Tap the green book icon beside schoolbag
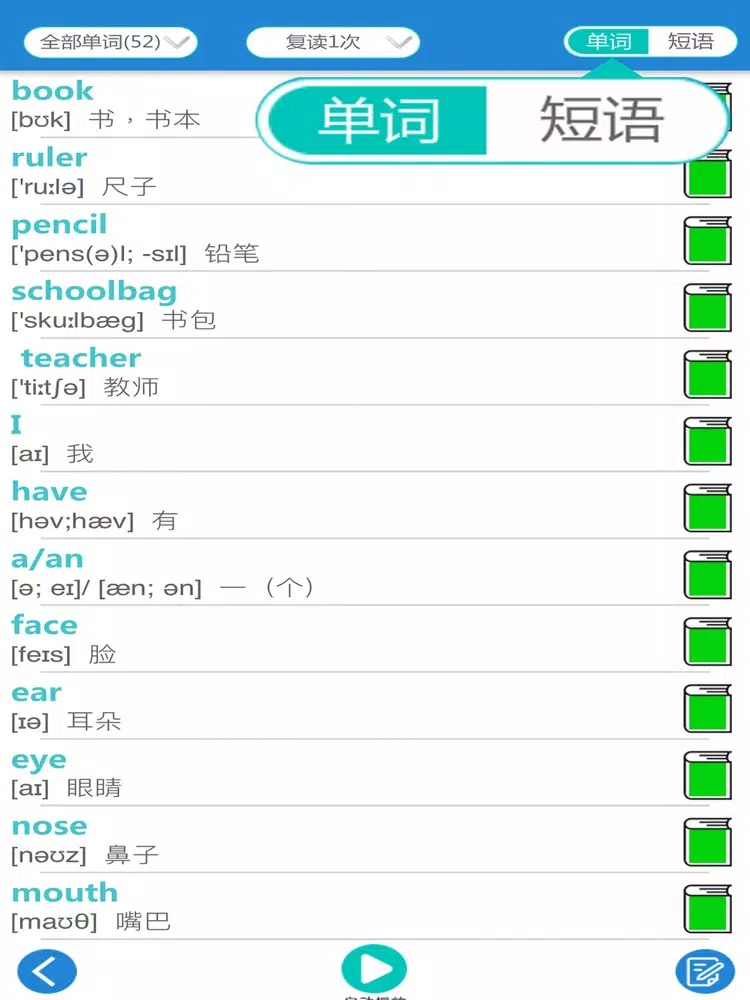Screen dimensions: 750x1000 [707, 307]
